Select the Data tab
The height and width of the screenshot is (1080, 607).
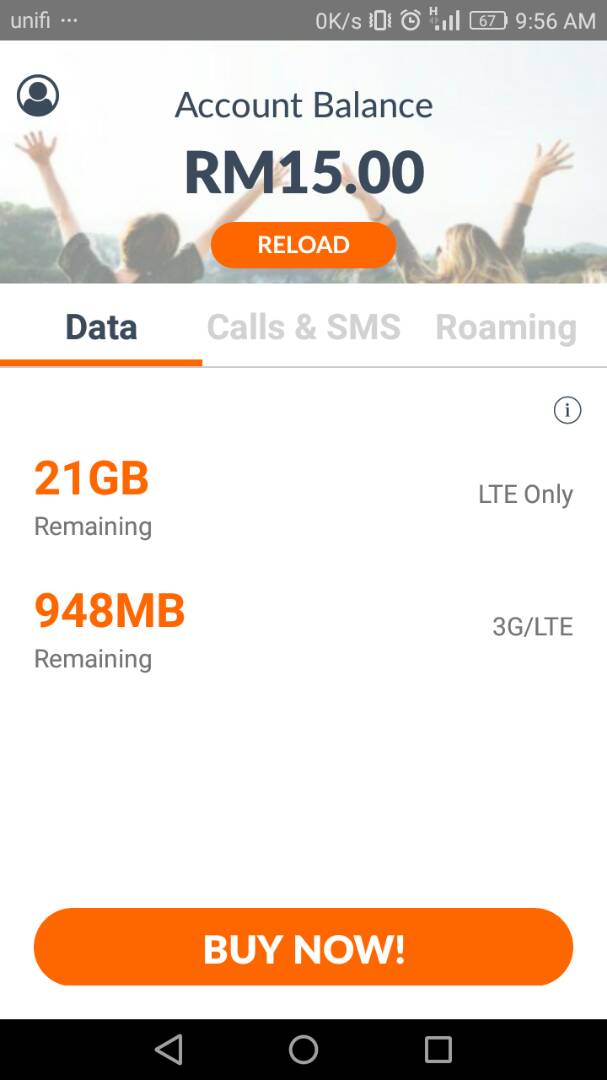click(101, 327)
